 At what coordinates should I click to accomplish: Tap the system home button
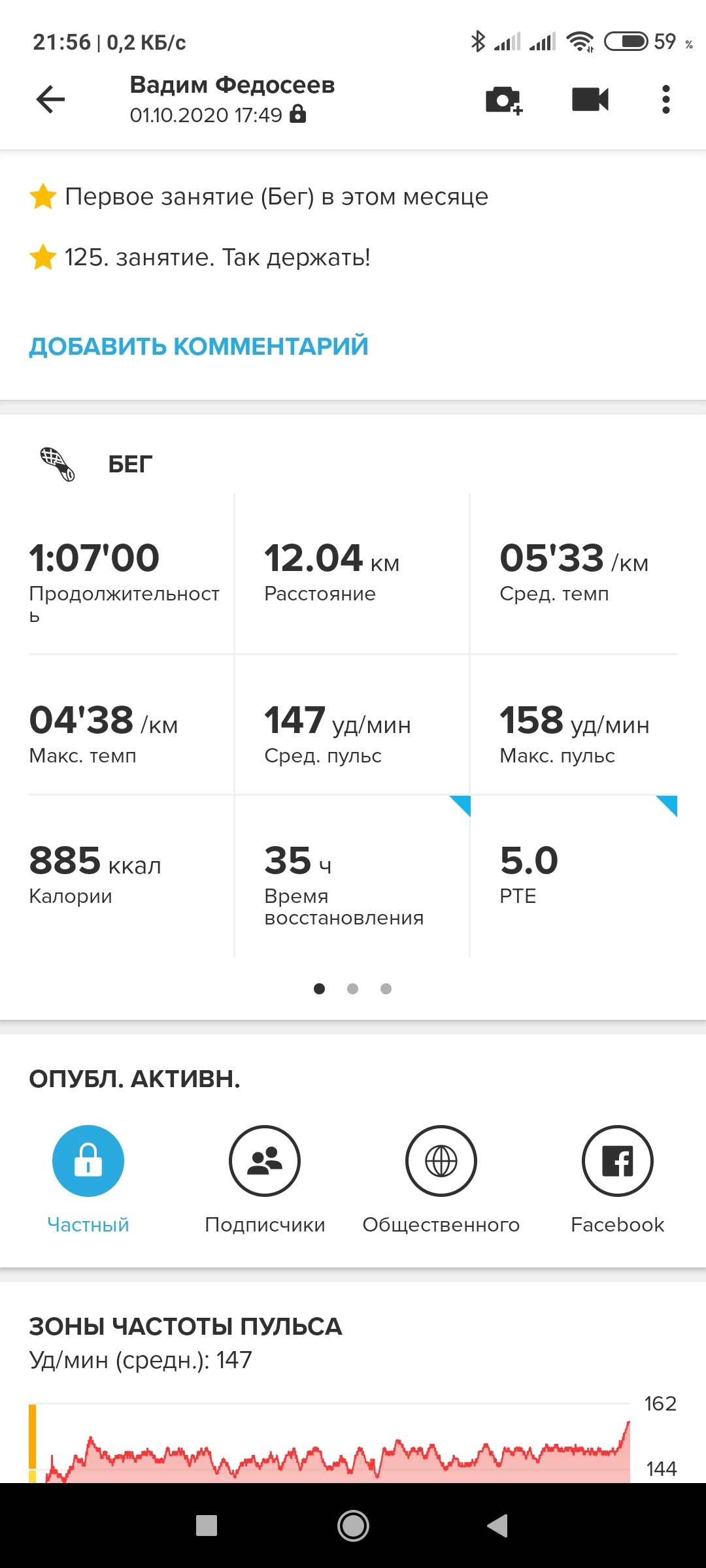click(353, 1526)
